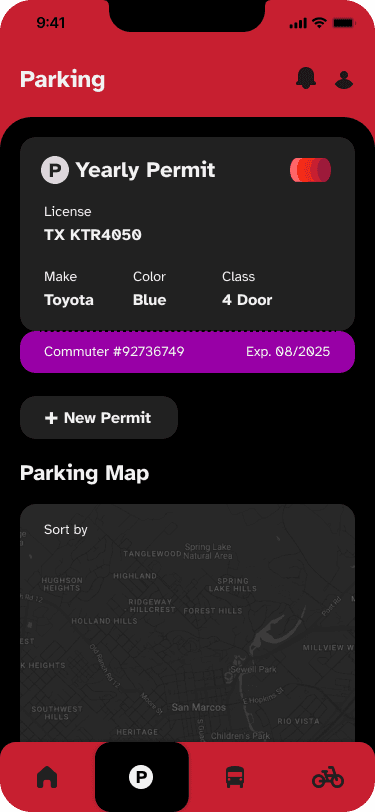Open the user profile icon
375x812 pixels.
pos(343,79)
